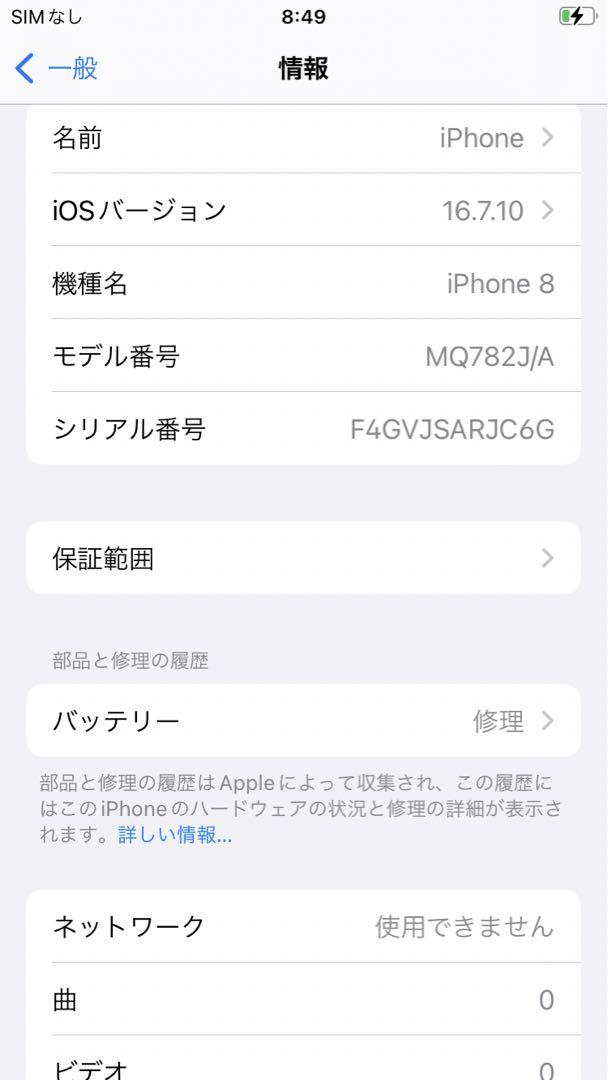Tap モデル番号 to toggle model number
The height and width of the screenshot is (1080, 608).
(303, 356)
